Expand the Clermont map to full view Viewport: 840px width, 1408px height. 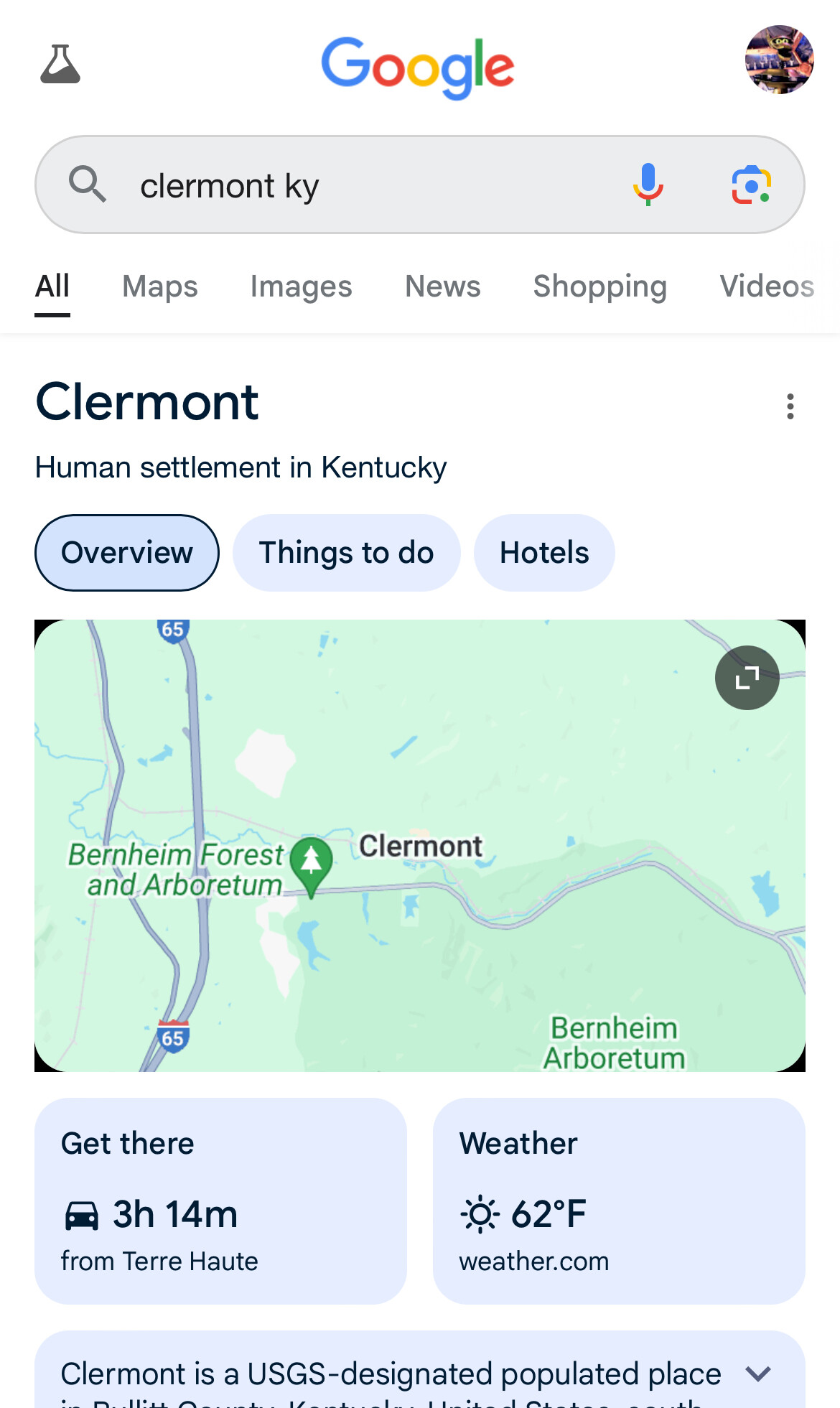[x=747, y=678]
